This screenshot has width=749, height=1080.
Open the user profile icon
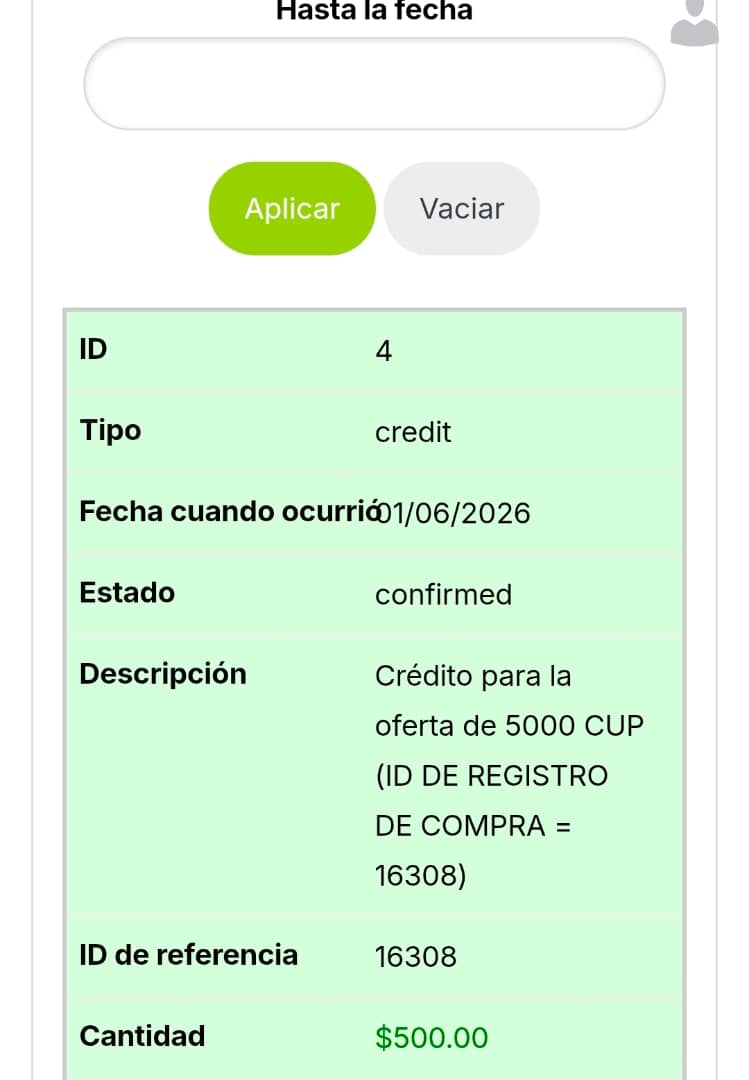coord(694,24)
